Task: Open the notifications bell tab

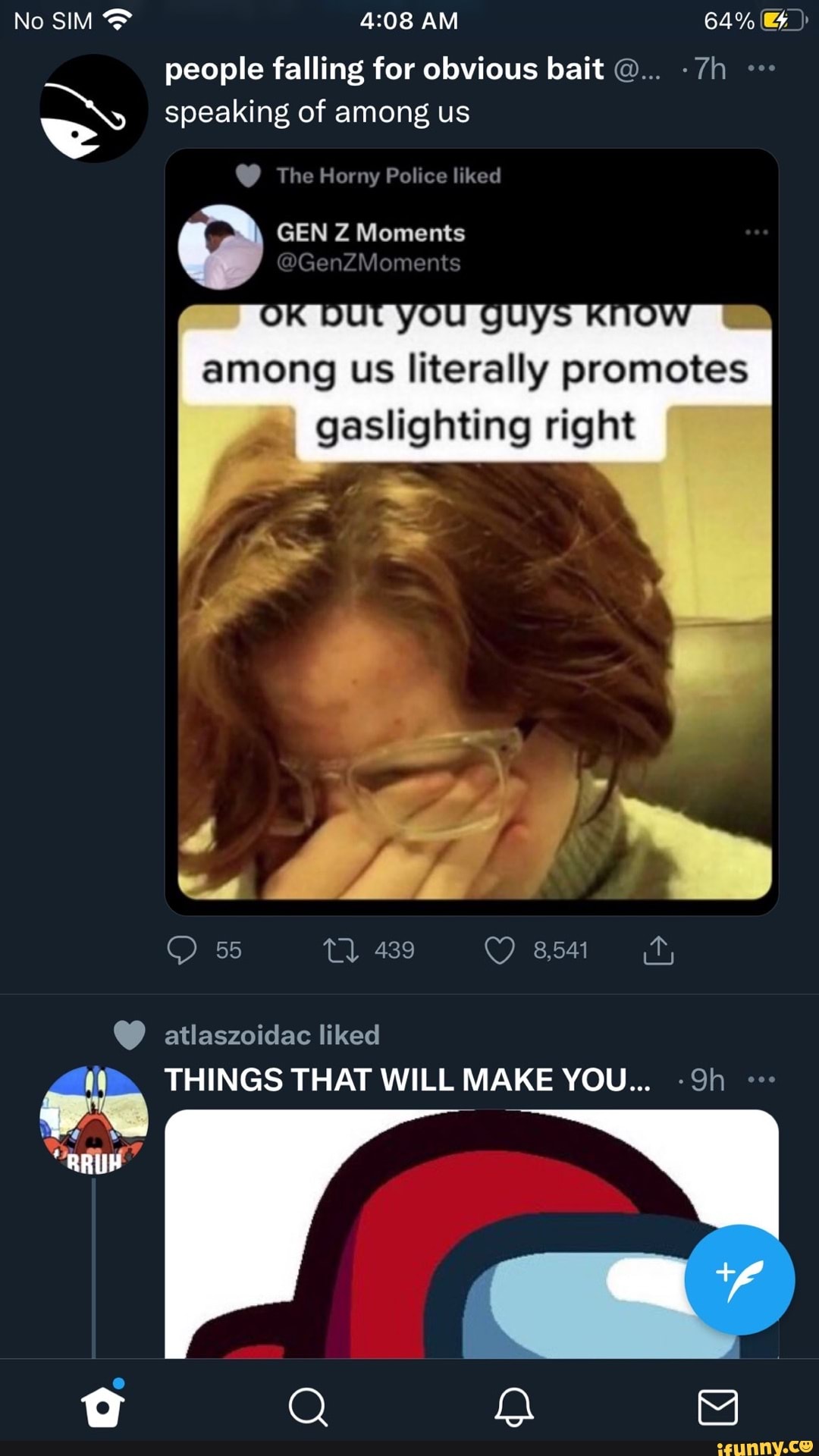Action: (514, 1407)
